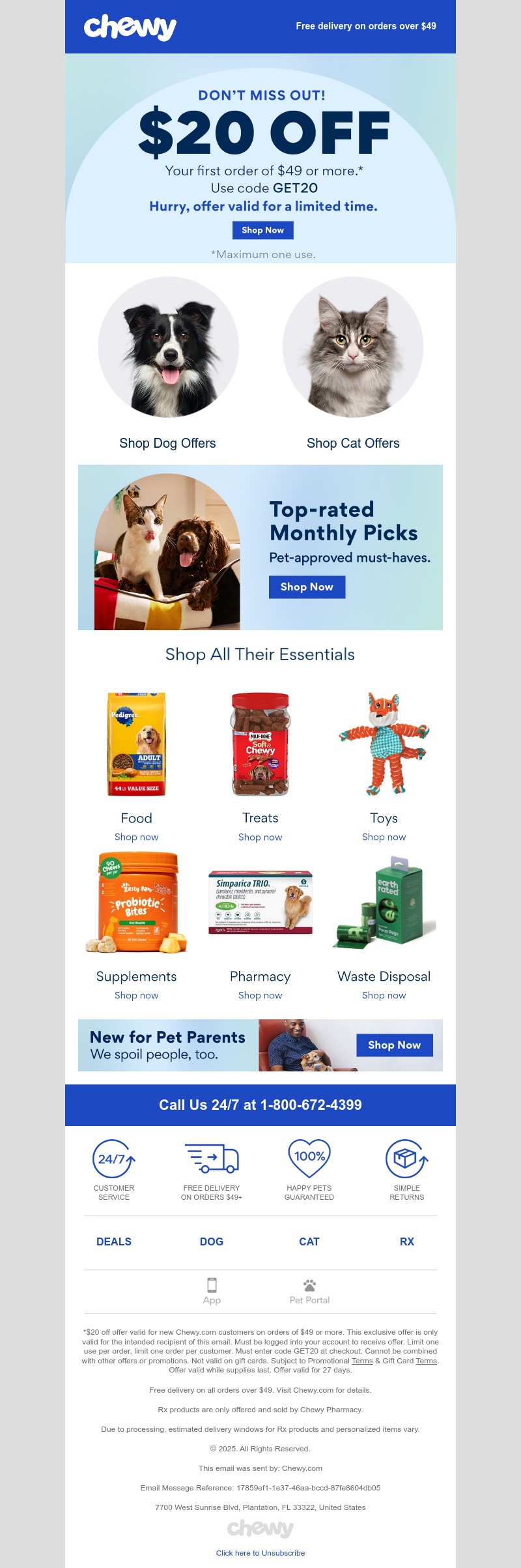Tap Shop Now under the $20 OFF offer

262,230
